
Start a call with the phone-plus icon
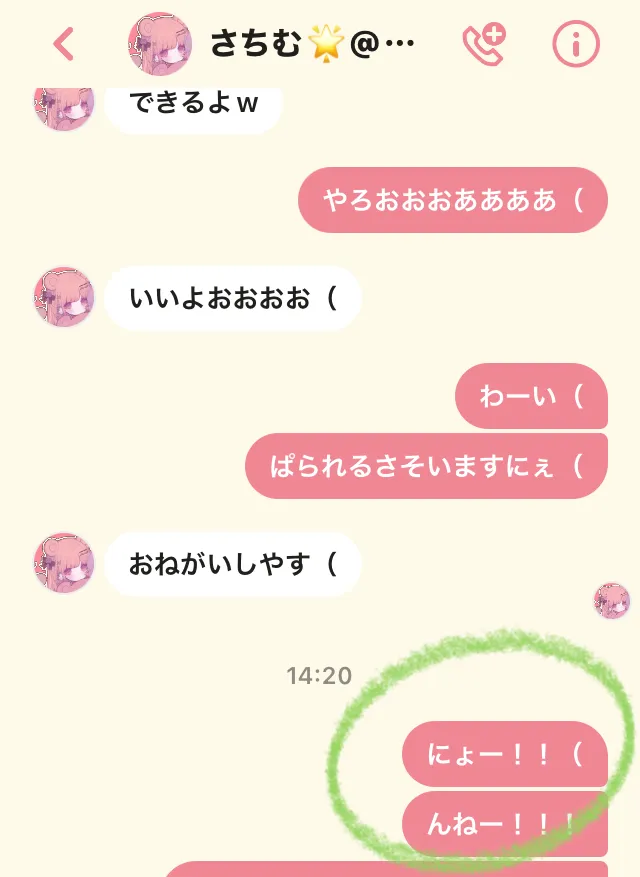pyautogui.click(x=484, y=44)
